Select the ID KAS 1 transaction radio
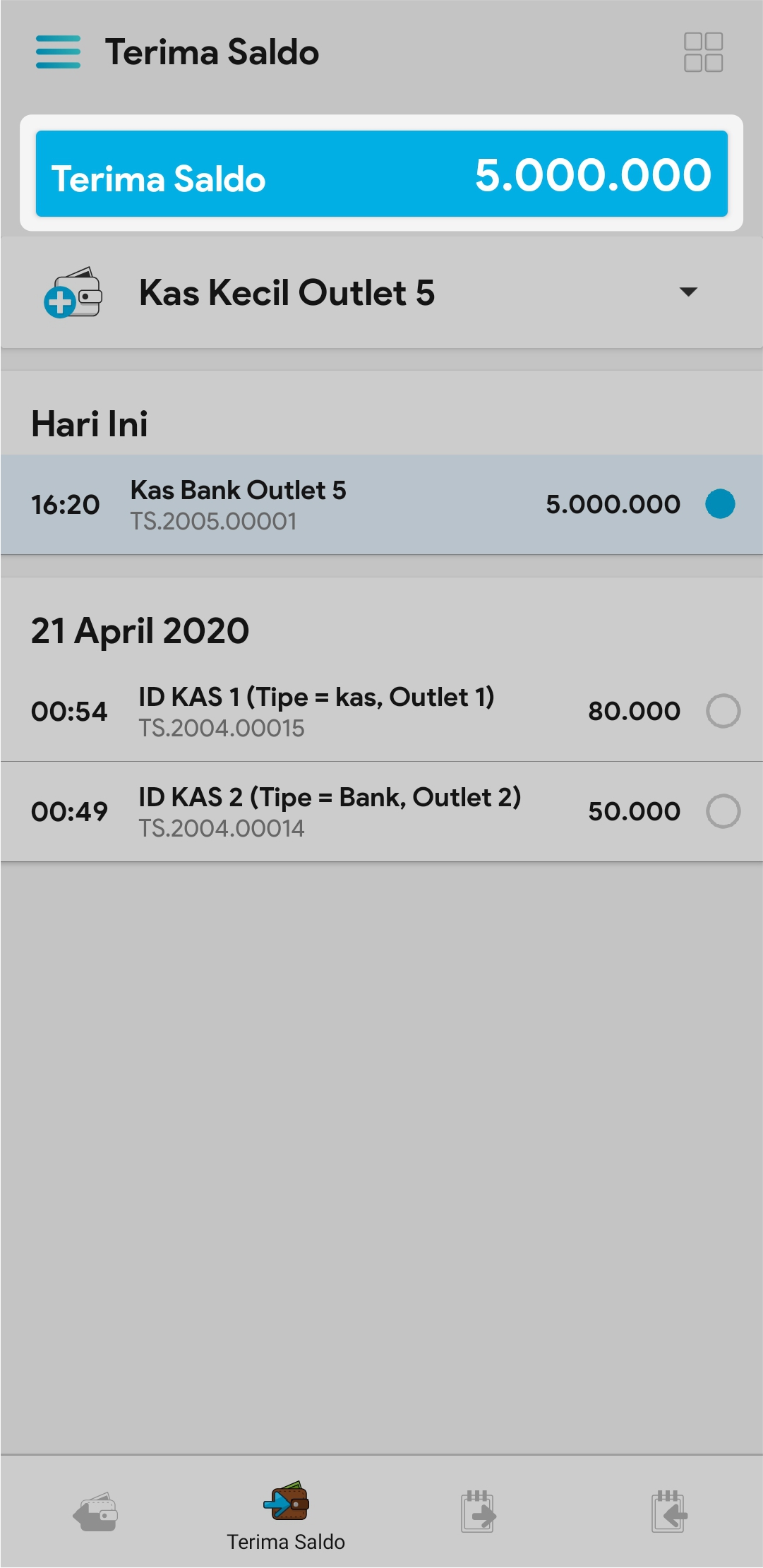This screenshot has height=1568, width=763. pos(723,711)
